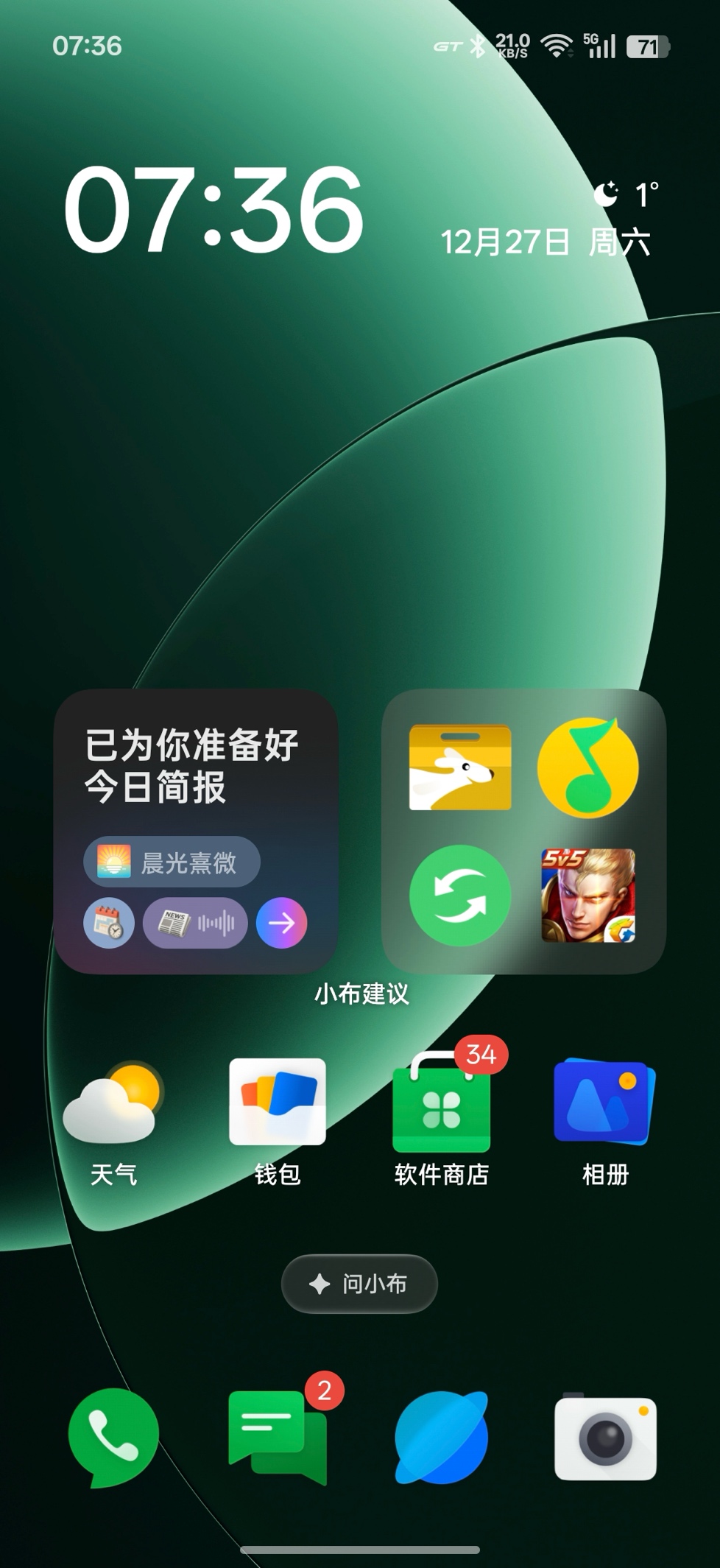This screenshot has width=720, height=1568.
Task: Open the green sync arrows app
Action: (x=460, y=896)
